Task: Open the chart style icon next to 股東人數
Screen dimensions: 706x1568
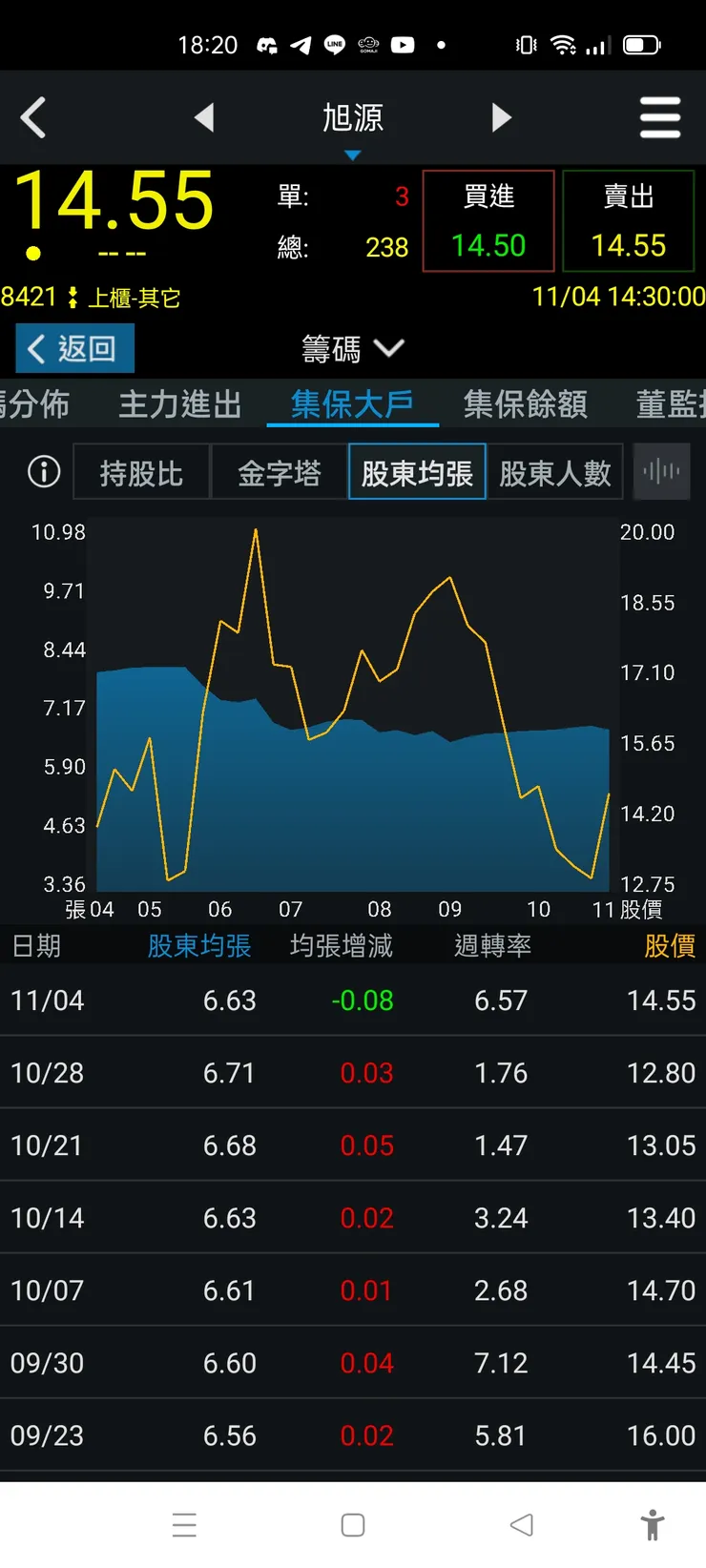Action: point(661,471)
